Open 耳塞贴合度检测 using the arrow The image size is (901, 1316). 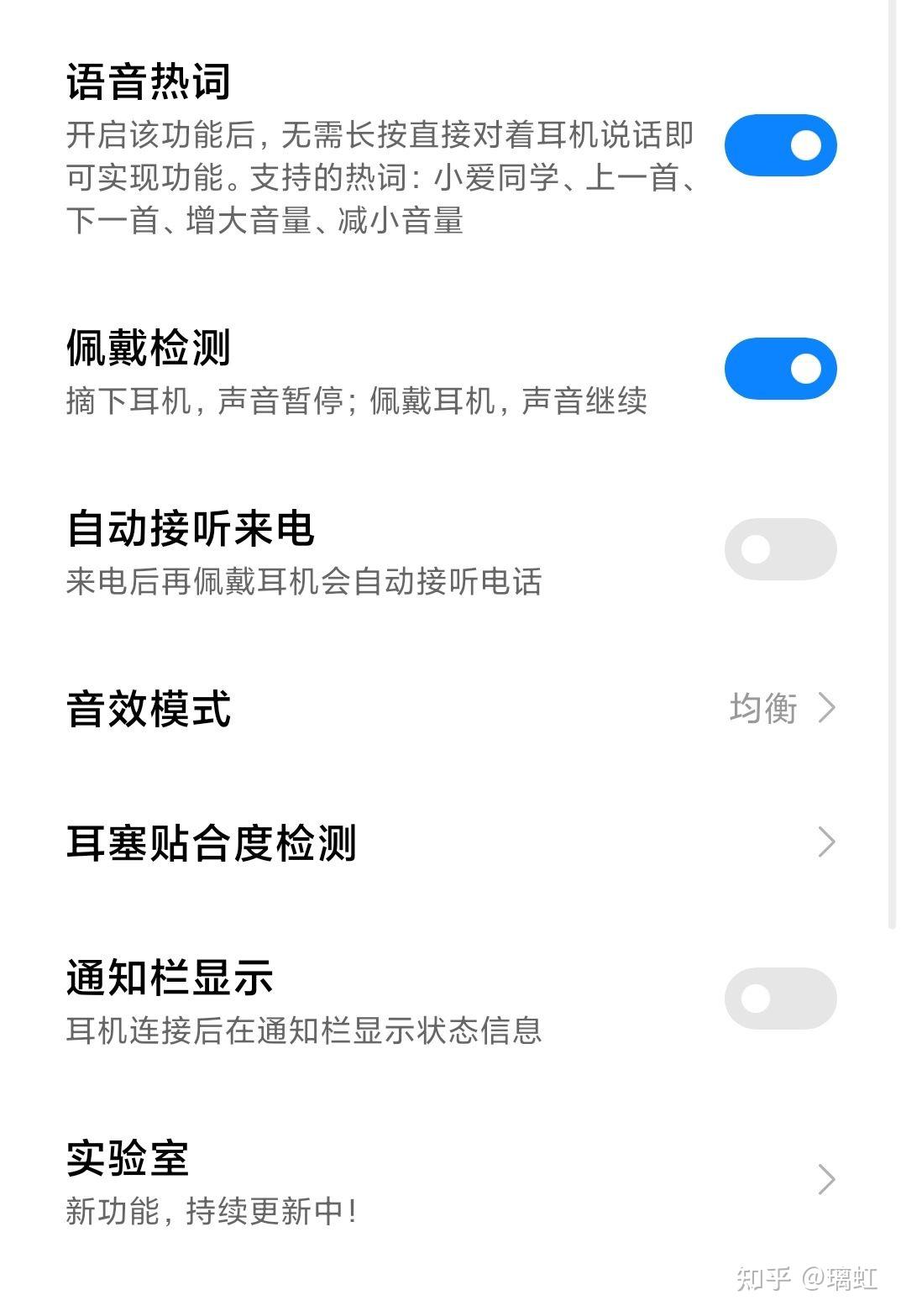(x=827, y=842)
